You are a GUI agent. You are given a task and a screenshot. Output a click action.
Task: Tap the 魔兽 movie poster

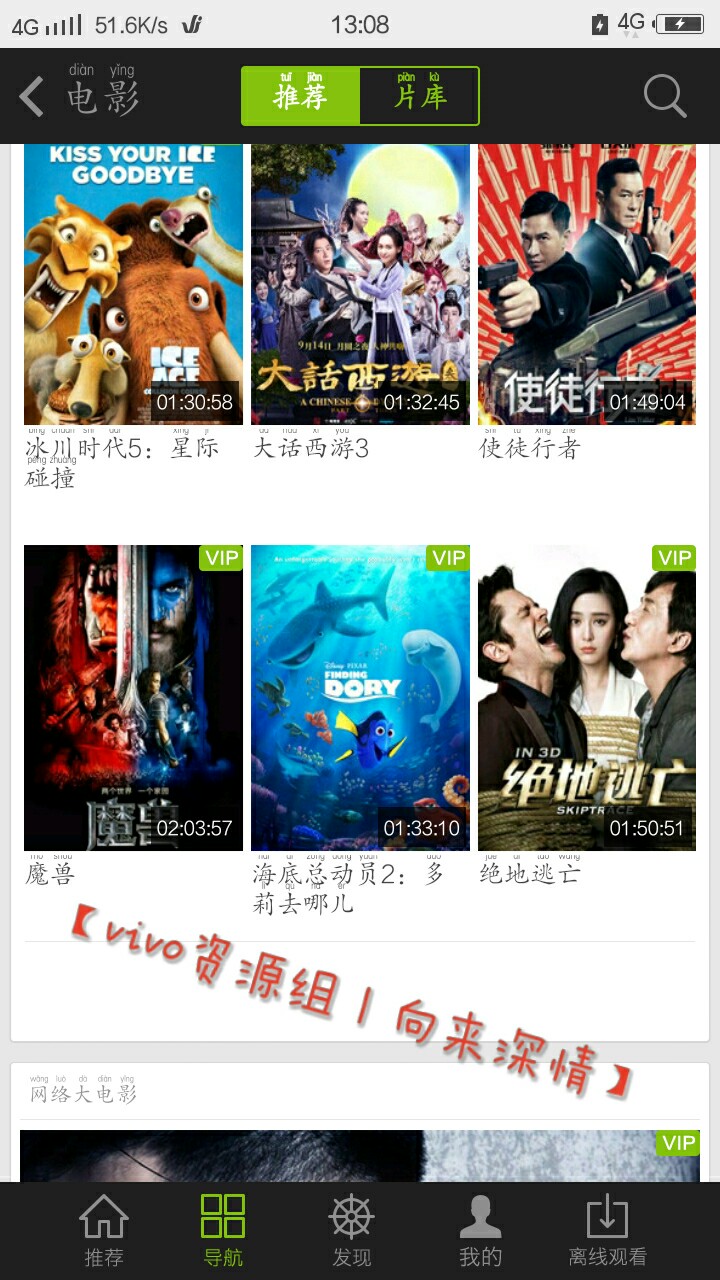(133, 698)
